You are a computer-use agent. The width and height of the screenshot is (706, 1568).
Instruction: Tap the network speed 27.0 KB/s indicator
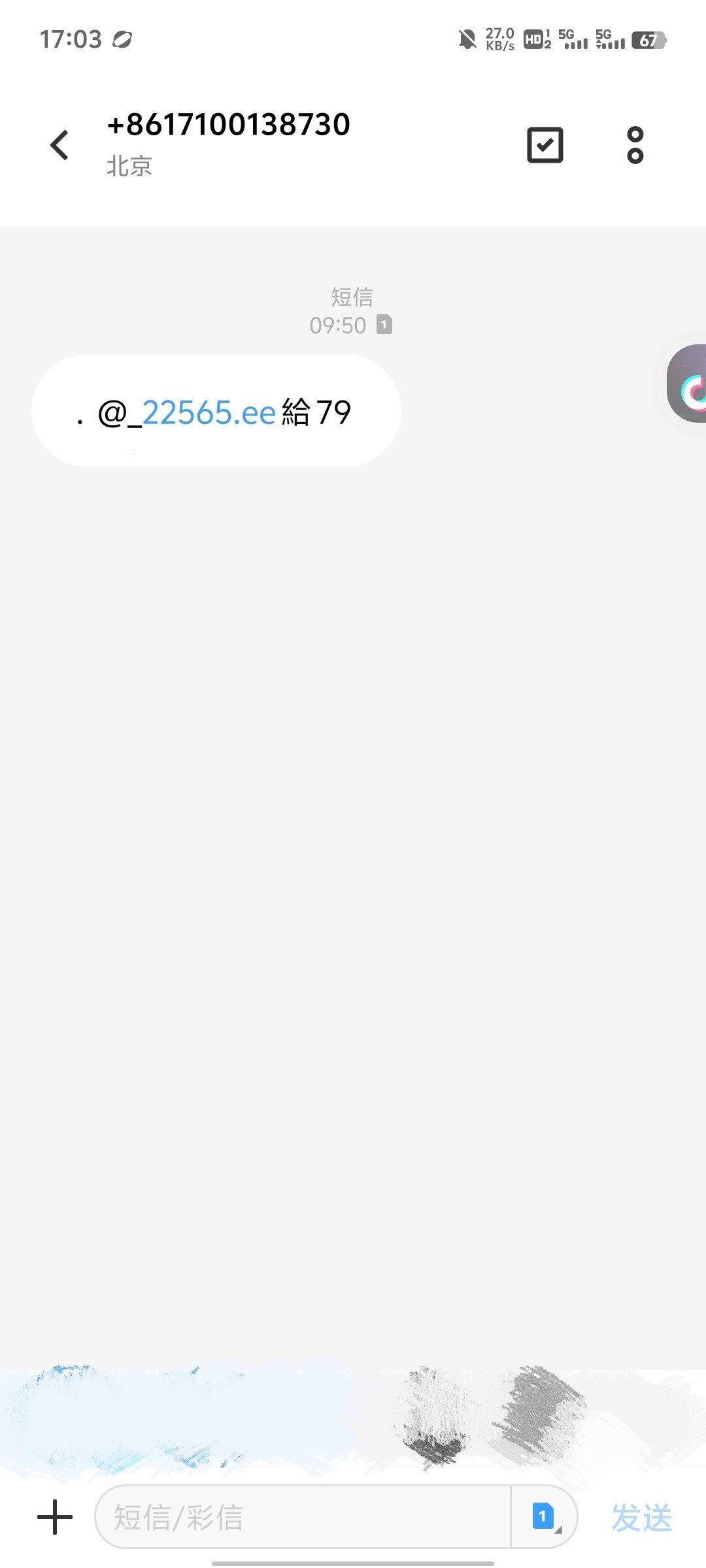pyautogui.click(x=499, y=39)
